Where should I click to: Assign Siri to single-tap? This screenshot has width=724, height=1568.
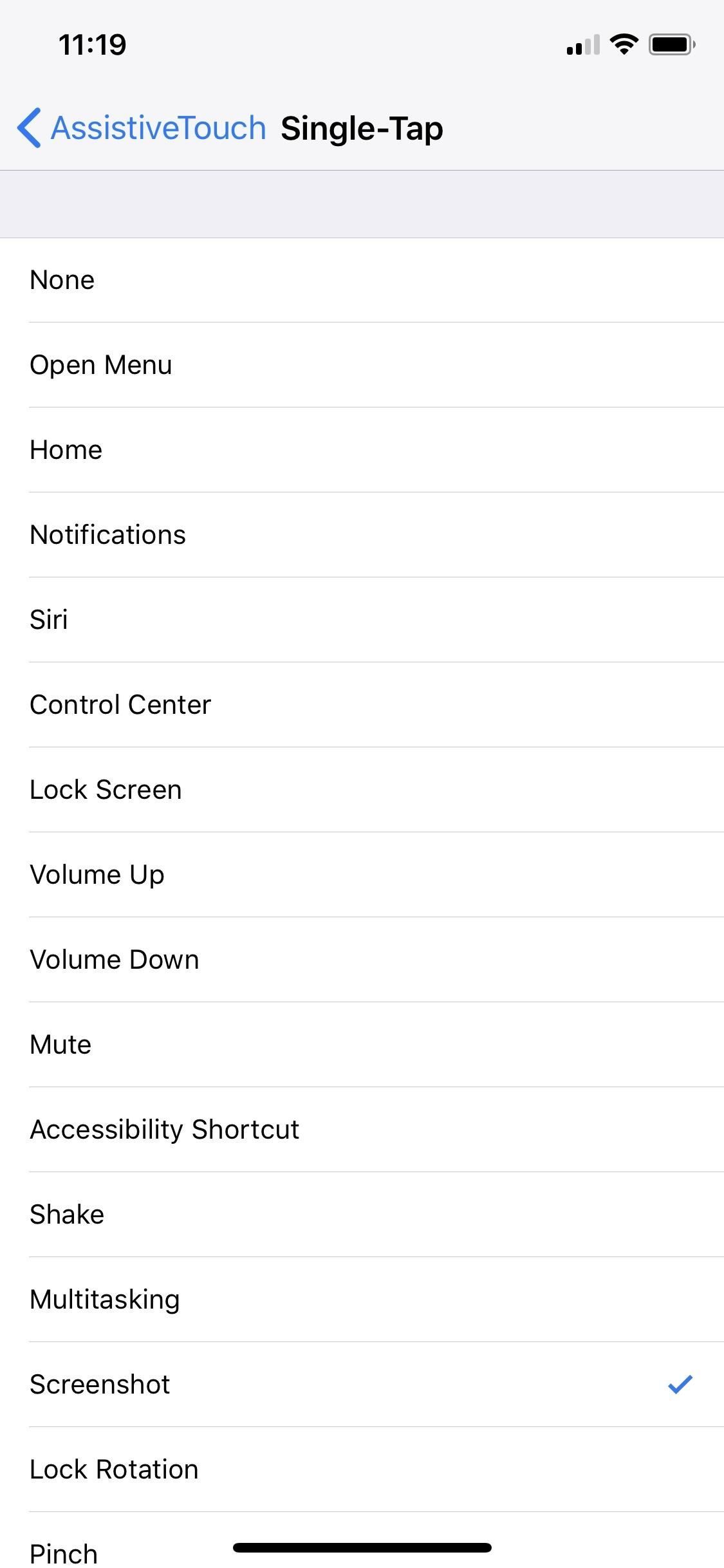tap(49, 620)
